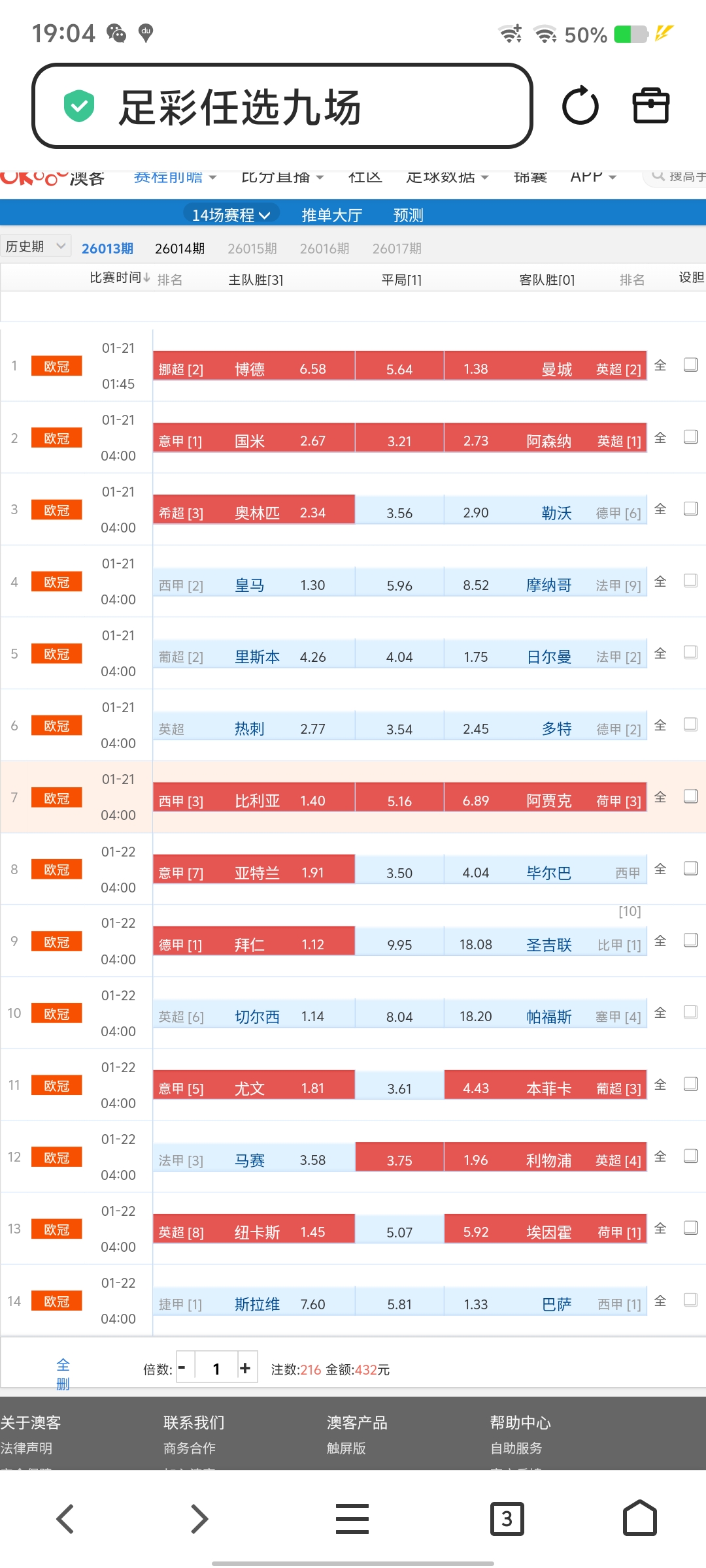The width and height of the screenshot is (706, 1568).
Task: Select issue 26014期
Action: [x=180, y=248]
